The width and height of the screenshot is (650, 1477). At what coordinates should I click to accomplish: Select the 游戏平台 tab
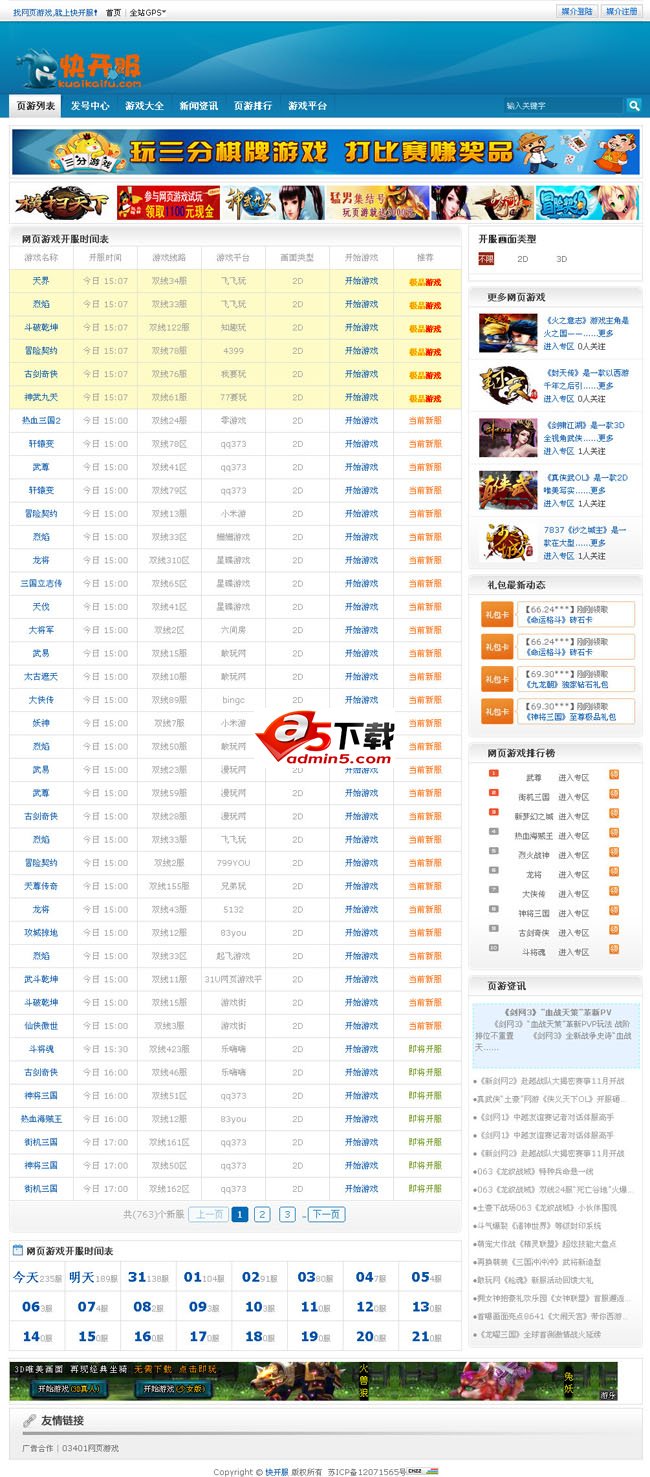pyautogui.click(x=307, y=105)
